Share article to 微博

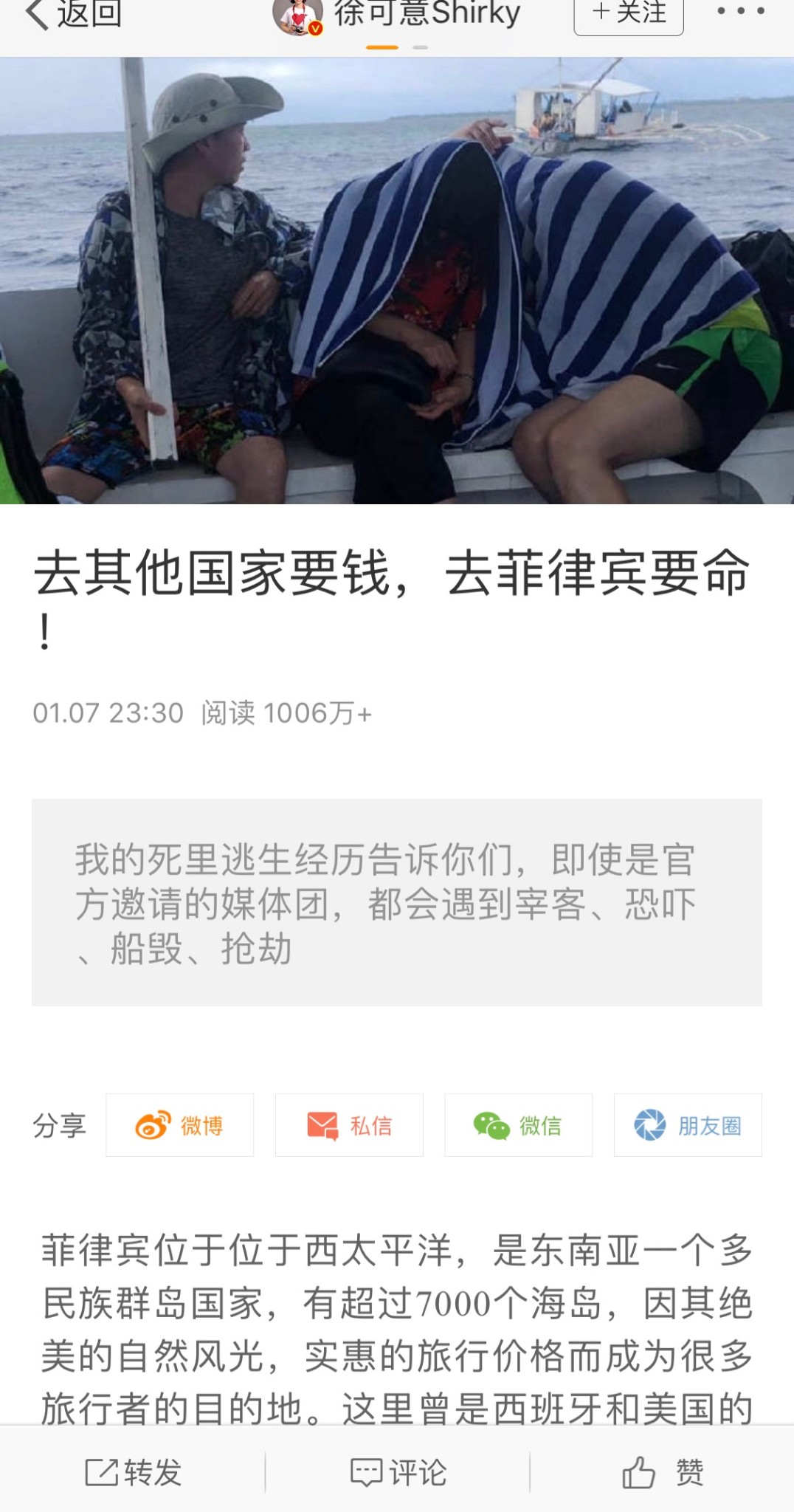180,1125
